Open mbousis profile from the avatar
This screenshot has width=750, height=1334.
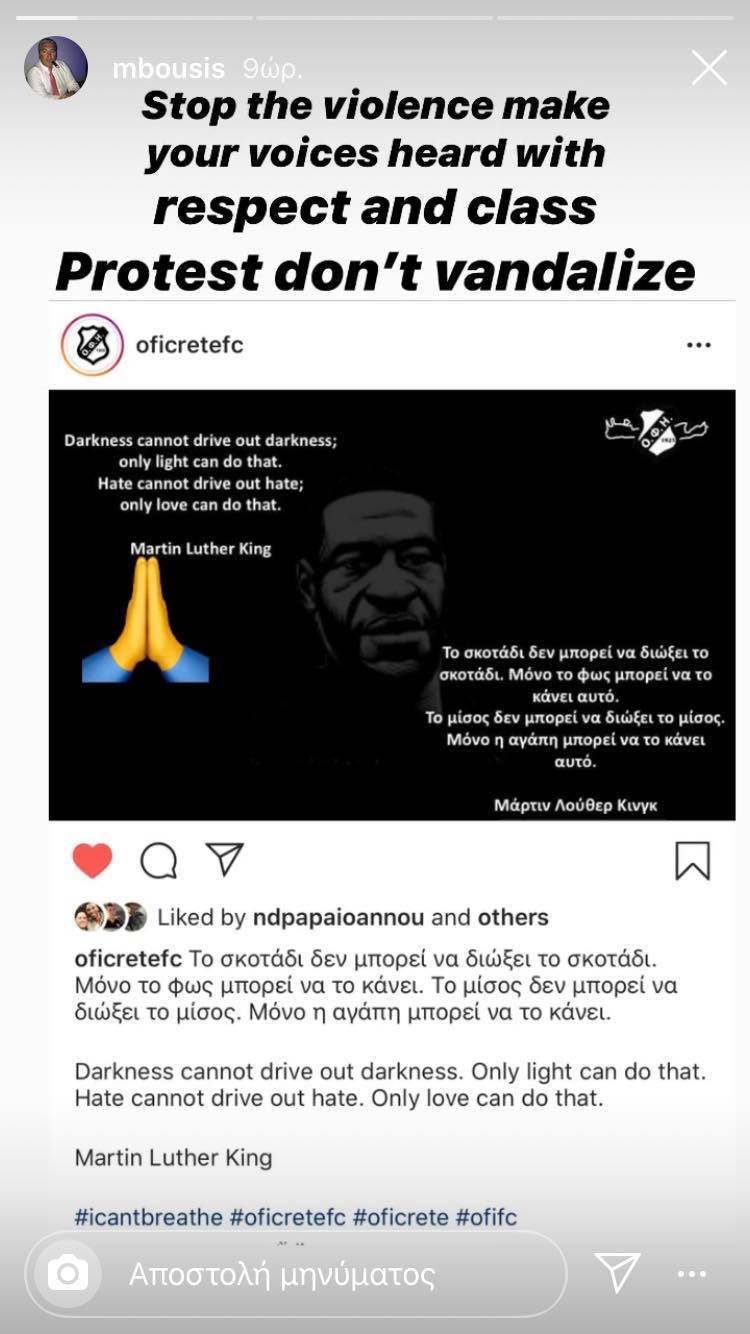pyautogui.click(x=55, y=68)
